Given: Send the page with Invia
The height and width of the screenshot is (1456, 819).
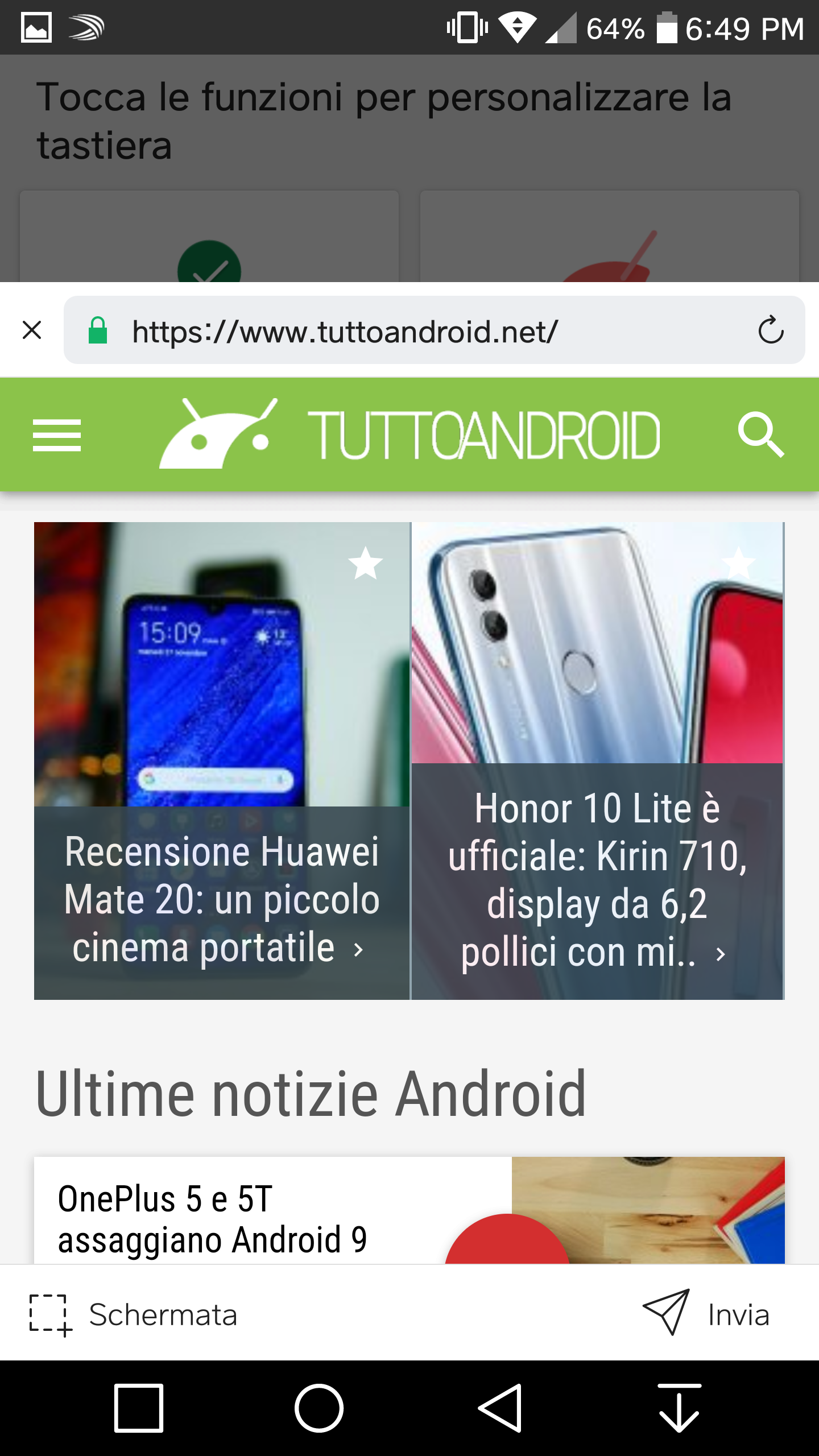Looking at the screenshot, I should point(705,1314).
